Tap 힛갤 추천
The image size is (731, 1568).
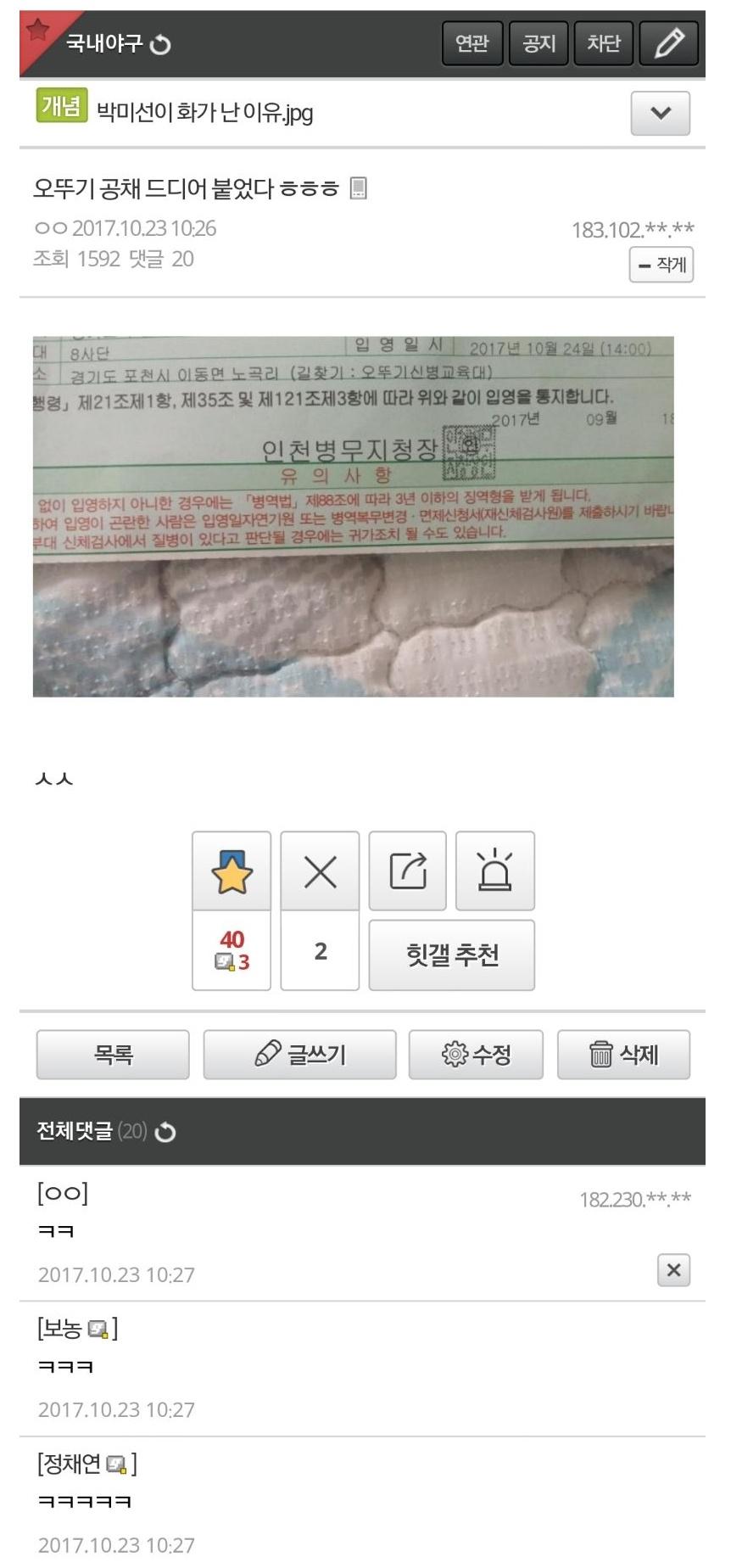click(452, 955)
